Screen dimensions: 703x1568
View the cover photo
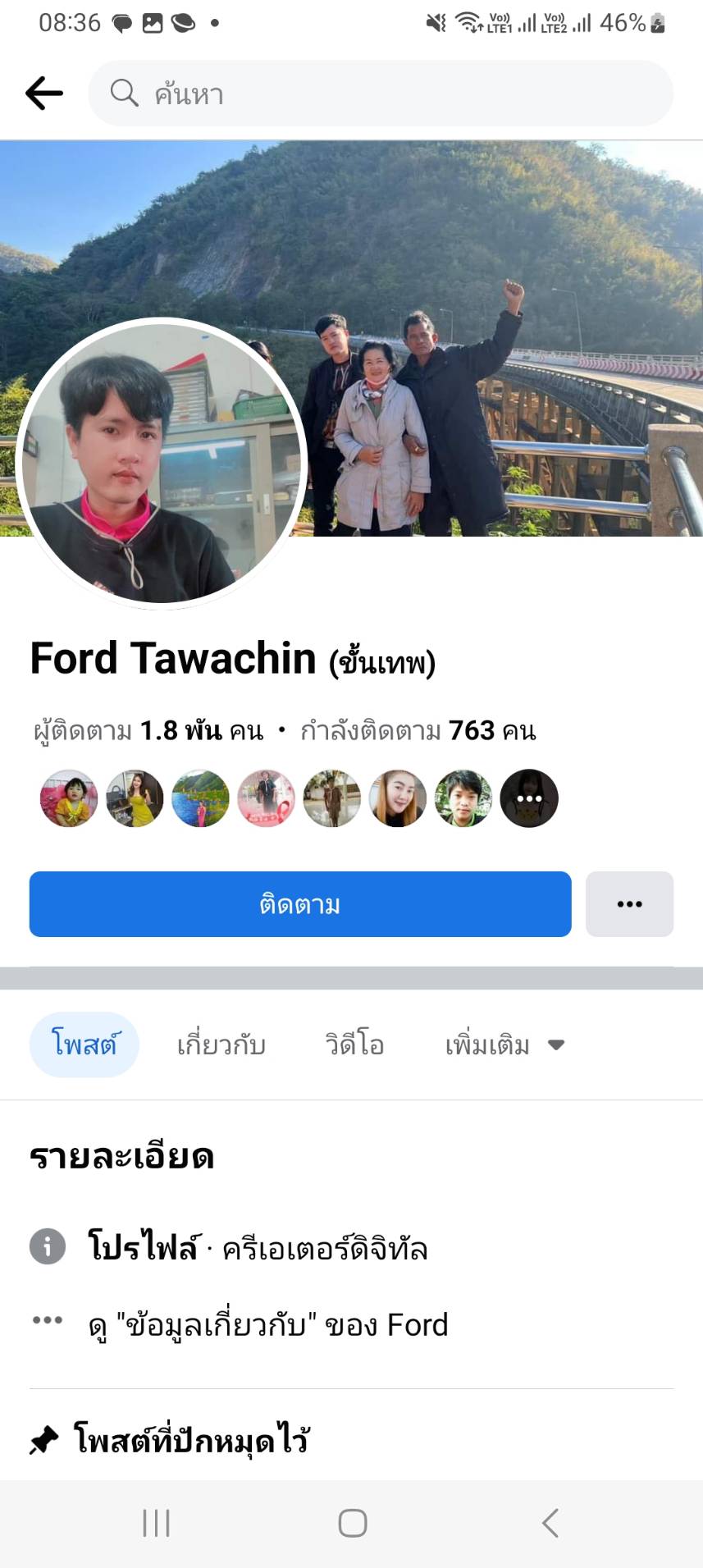pos(492,246)
